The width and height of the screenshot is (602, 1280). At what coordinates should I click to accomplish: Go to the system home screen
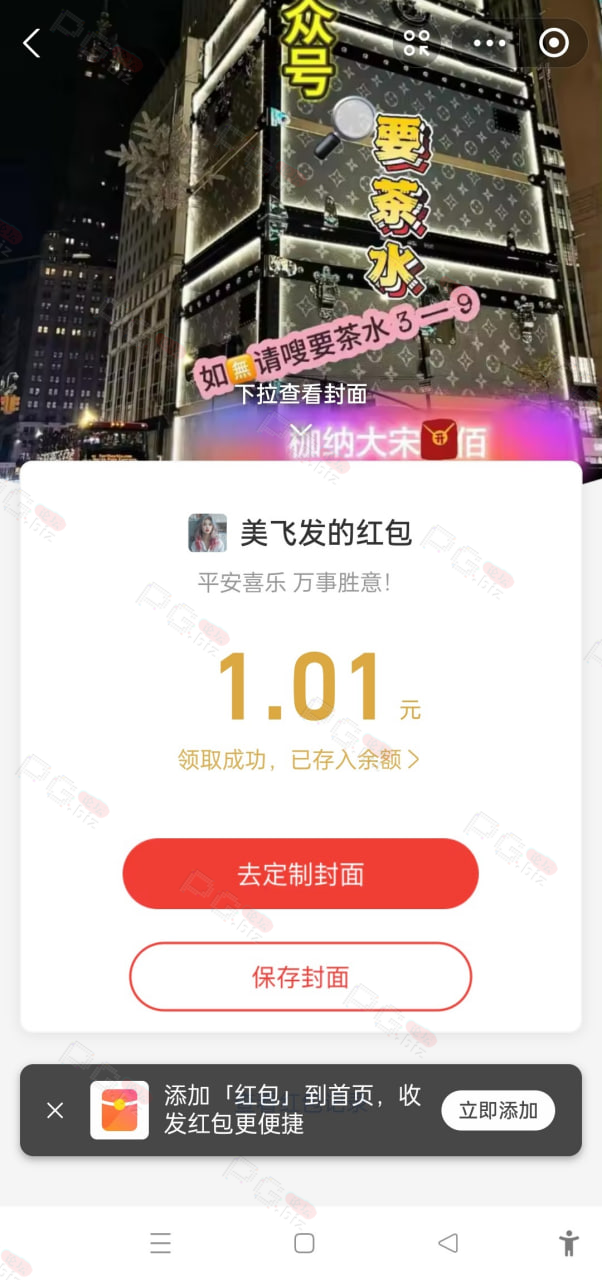[304, 1243]
